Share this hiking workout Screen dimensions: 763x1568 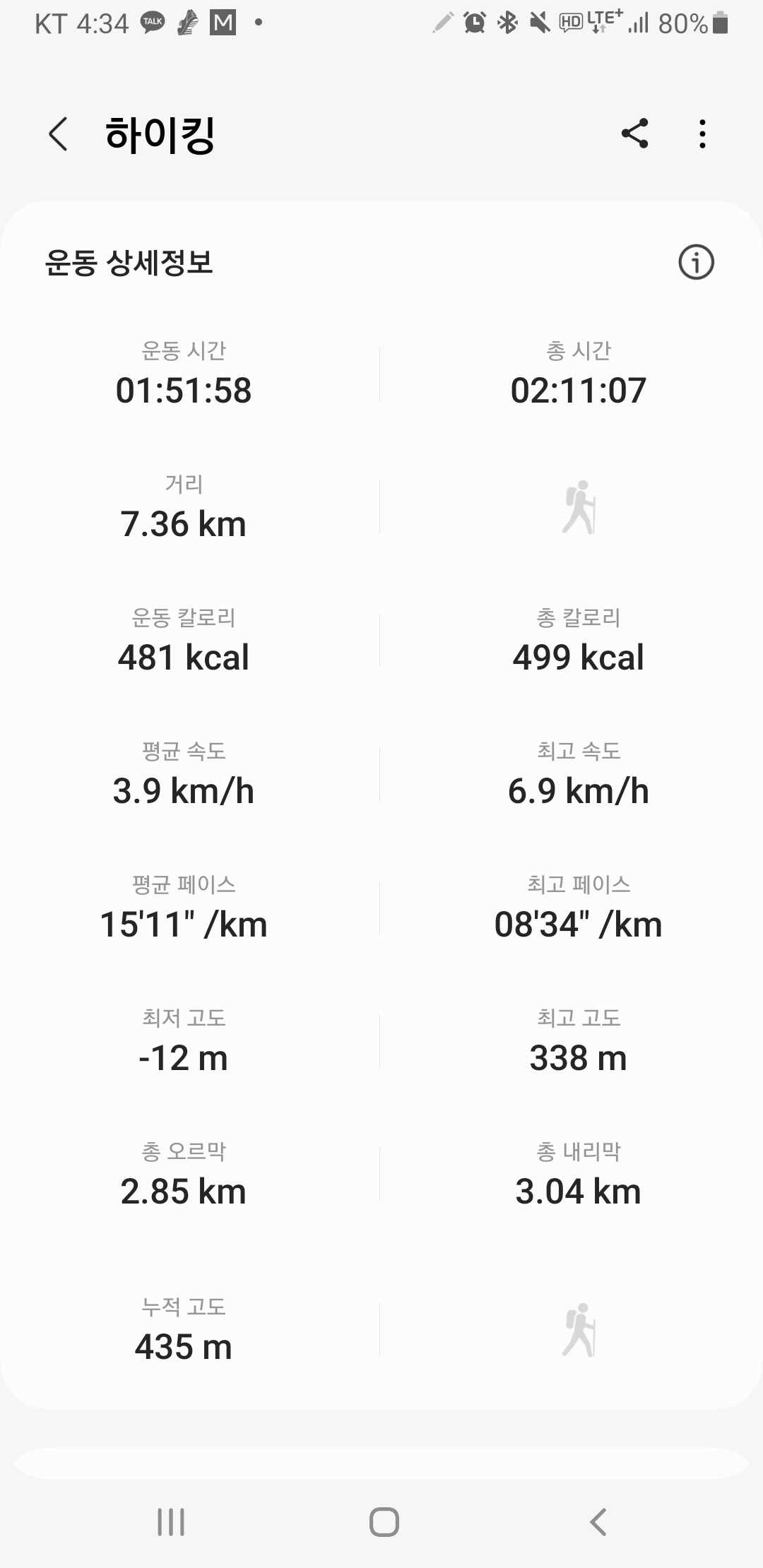pyautogui.click(x=634, y=133)
